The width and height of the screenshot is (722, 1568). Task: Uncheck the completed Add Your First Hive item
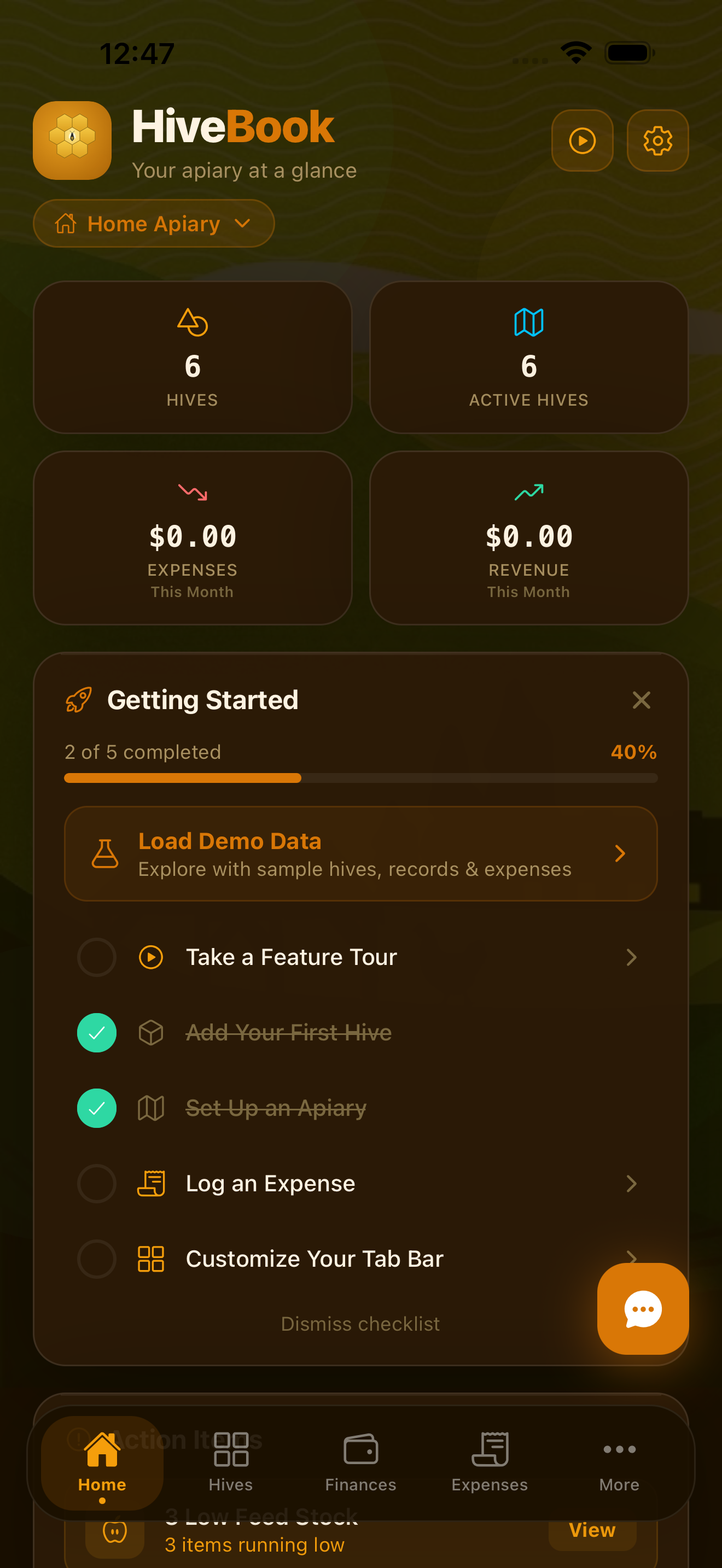[x=97, y=1032]
